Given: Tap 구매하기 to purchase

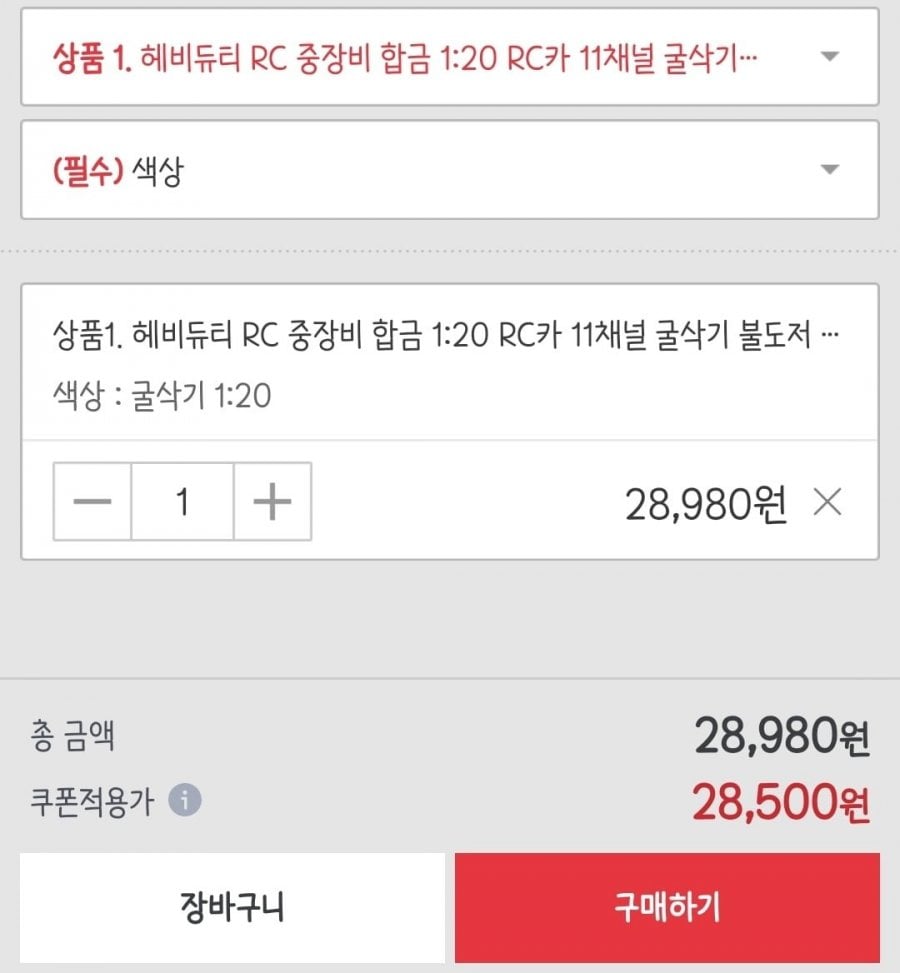Looking at the screenshot, I should pos(667,907).
